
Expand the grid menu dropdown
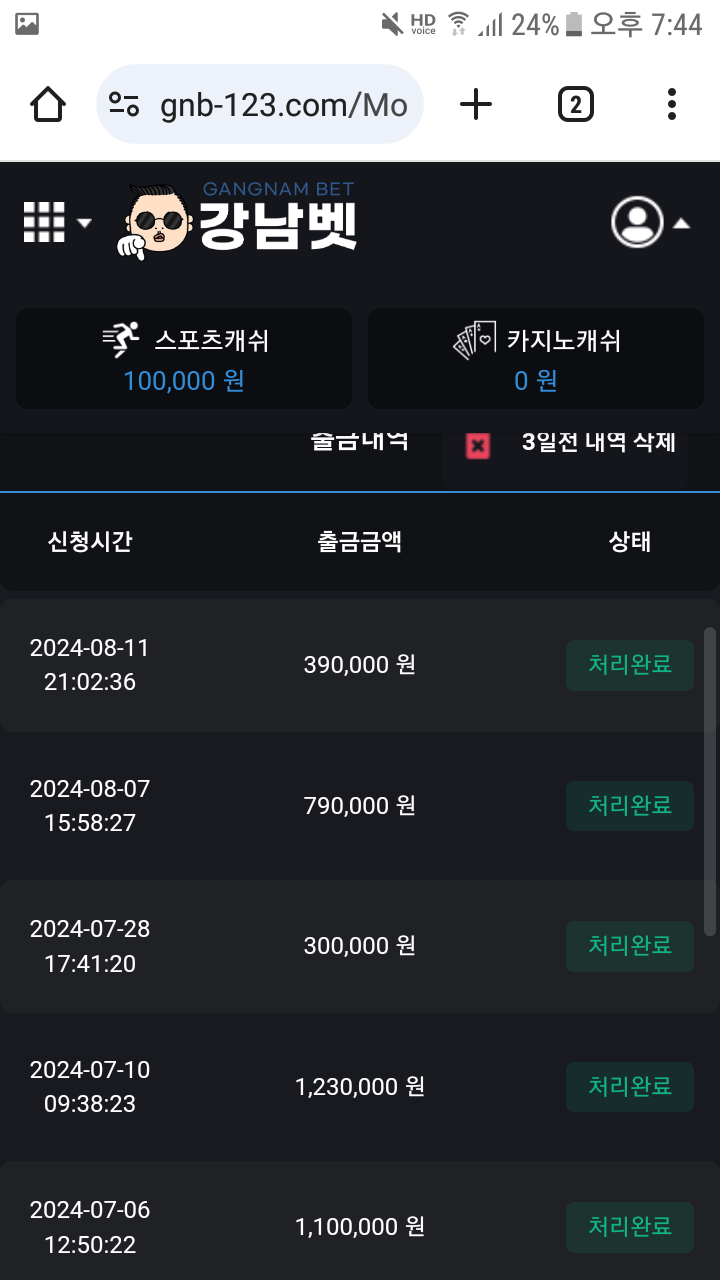coord(56,222)
